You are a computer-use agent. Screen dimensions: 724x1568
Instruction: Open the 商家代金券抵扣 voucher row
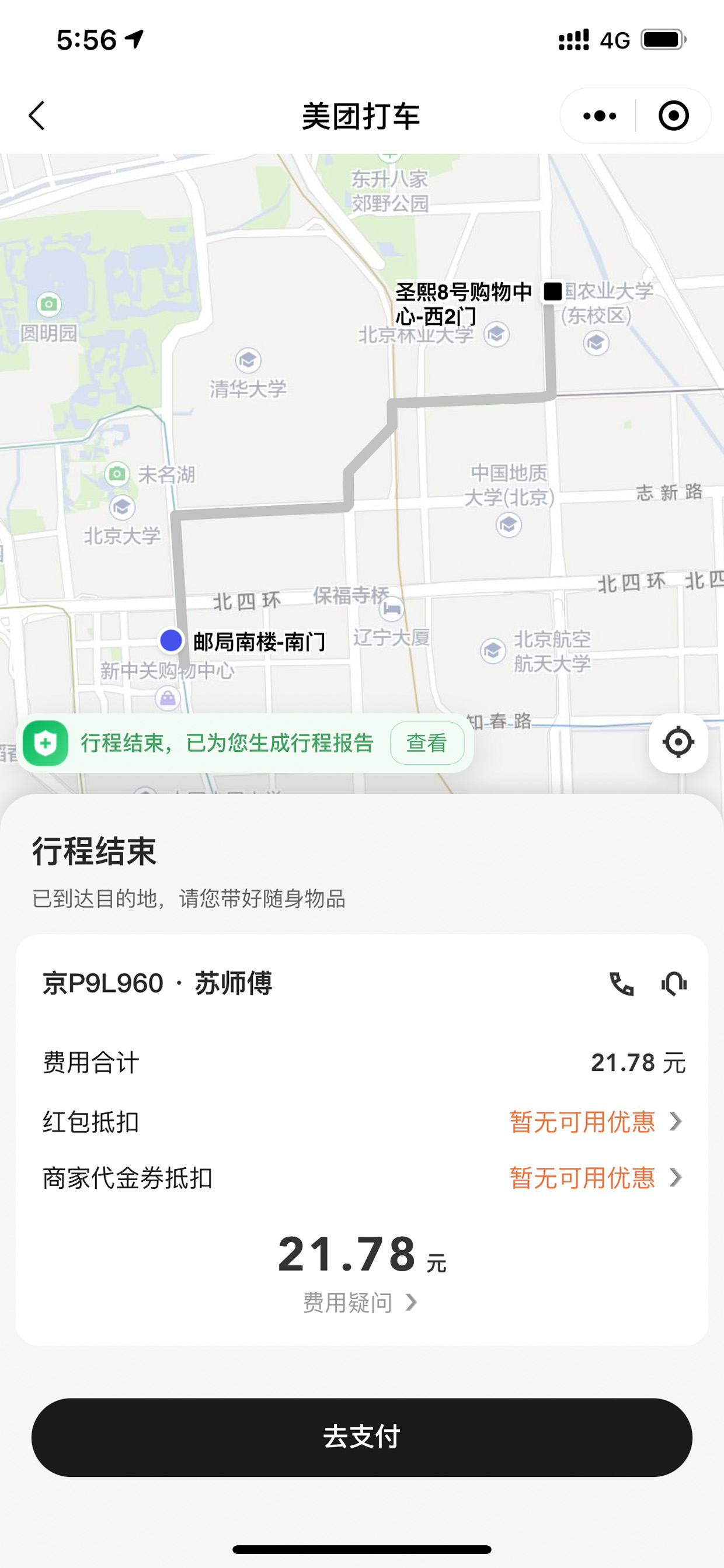362,1177
